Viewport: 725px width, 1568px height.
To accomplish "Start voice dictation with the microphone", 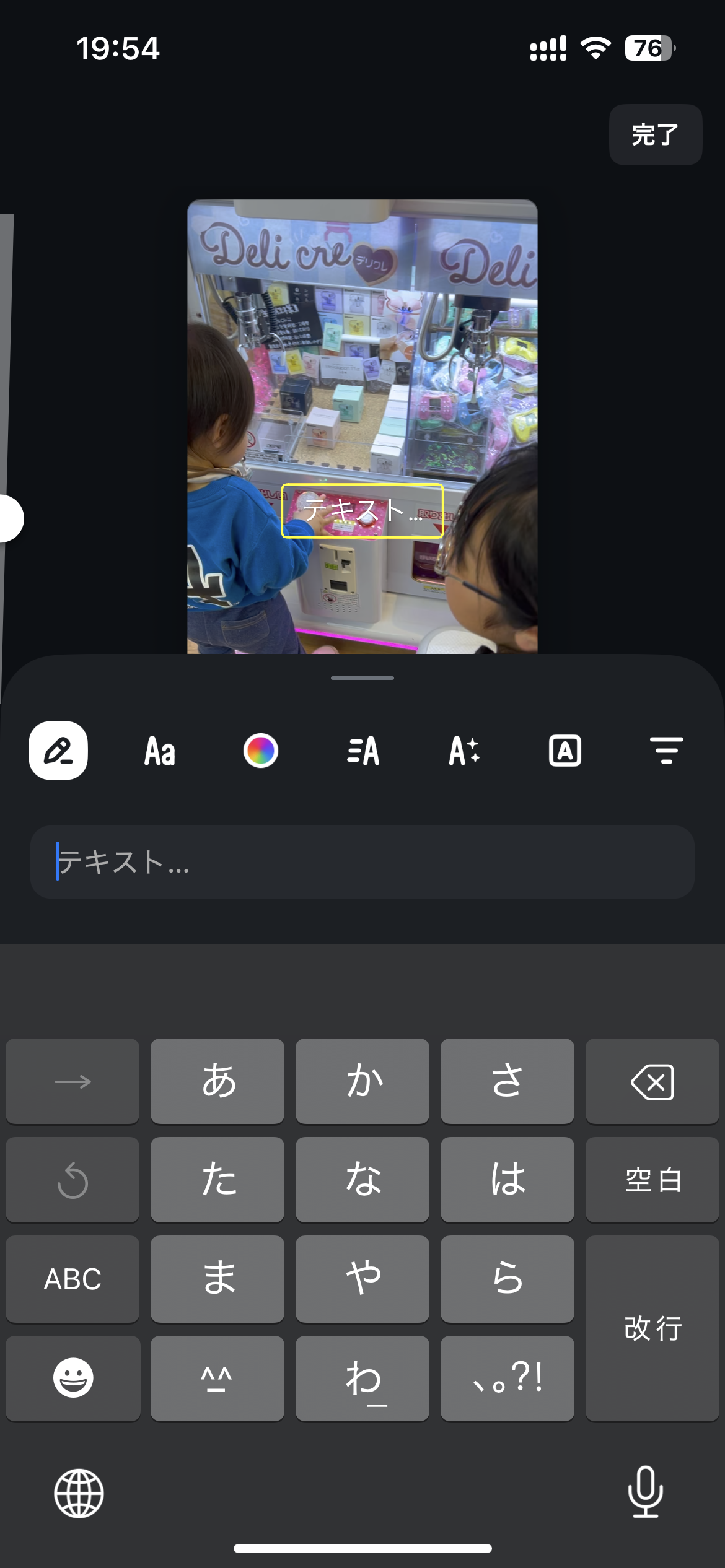I will tap(645, 1492).
